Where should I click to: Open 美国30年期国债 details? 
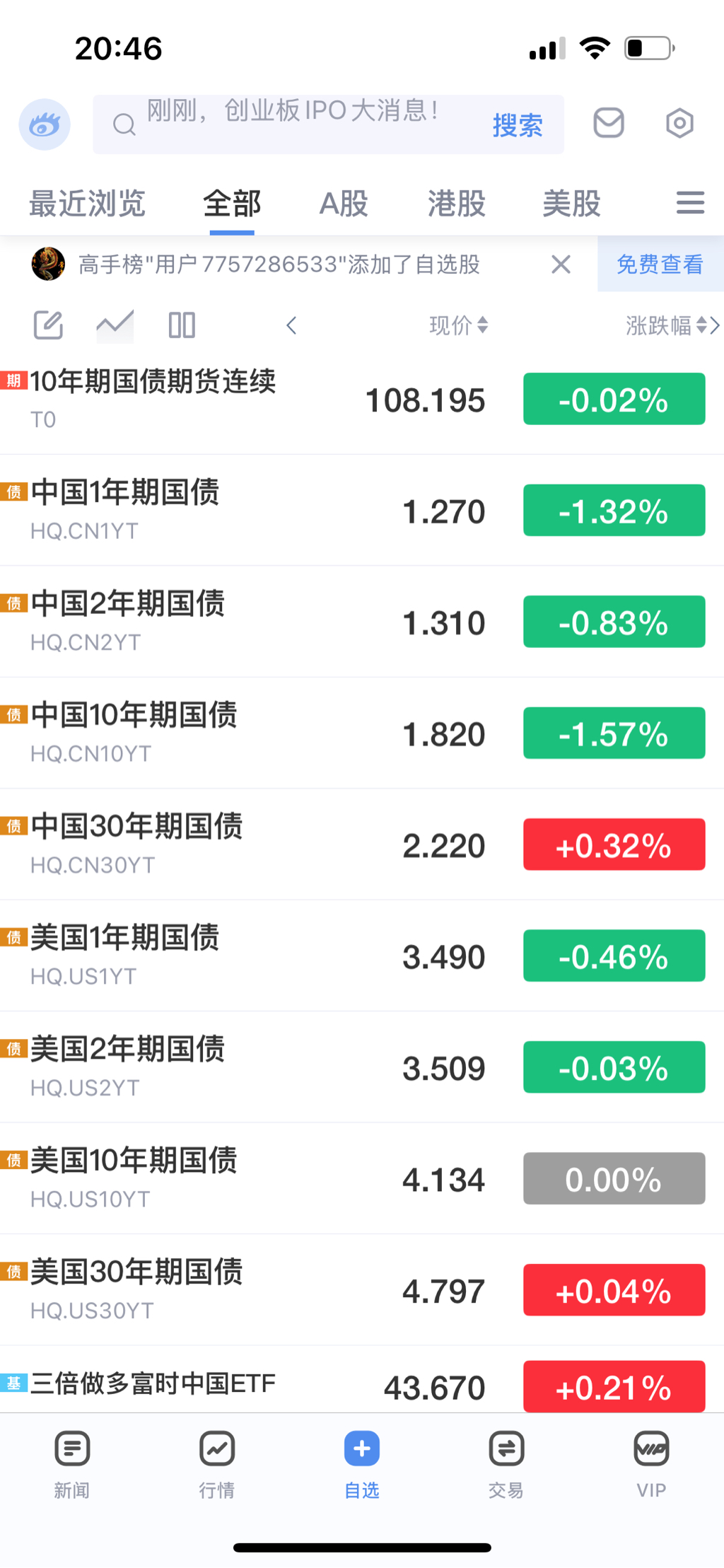point(212,1289)
